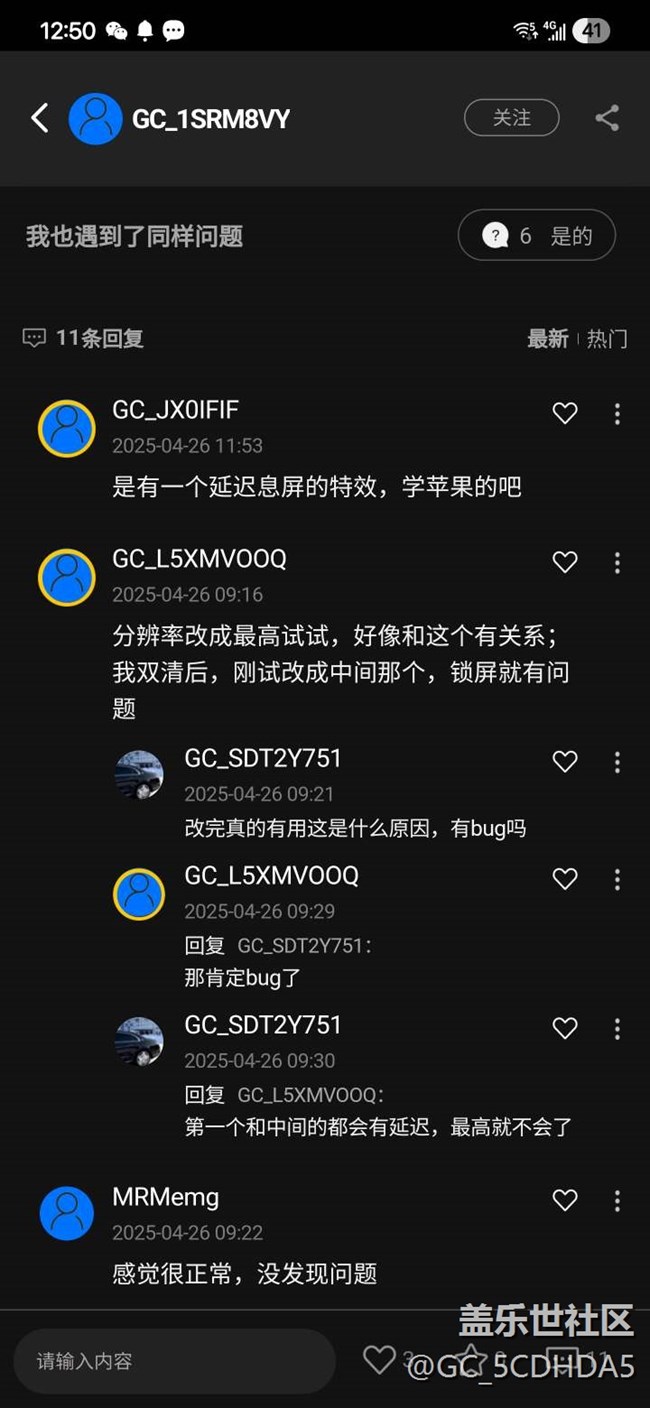The image size is (650, 1408).
Task: Open options for GC_SDT2Y751's 09:30 reply
Action: (x=617, y=1028)
